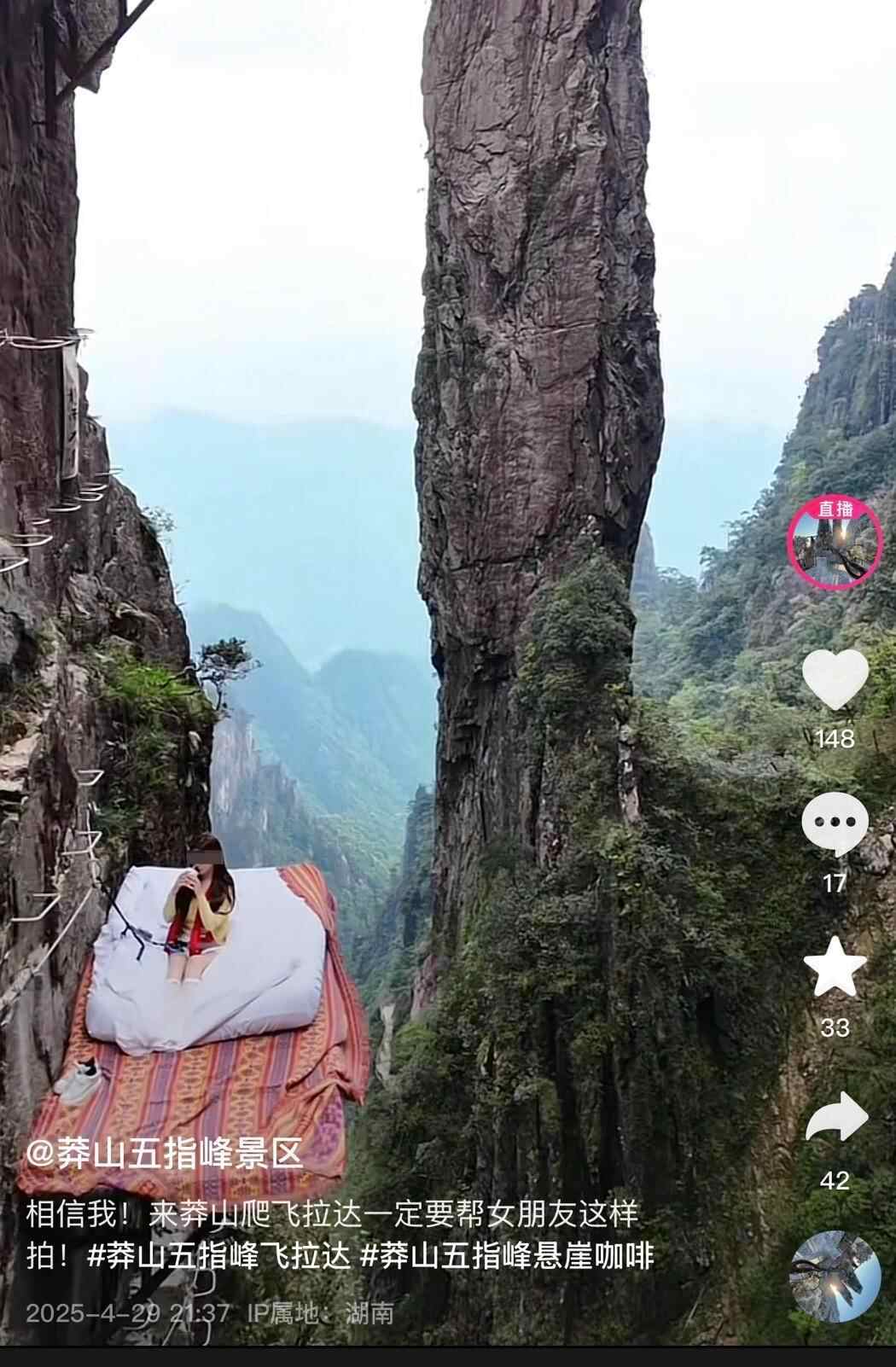Image resolution: width=896 pixels, height=1367 pixels.
Task: Like this video with the heart
Action: click(835, 679)
